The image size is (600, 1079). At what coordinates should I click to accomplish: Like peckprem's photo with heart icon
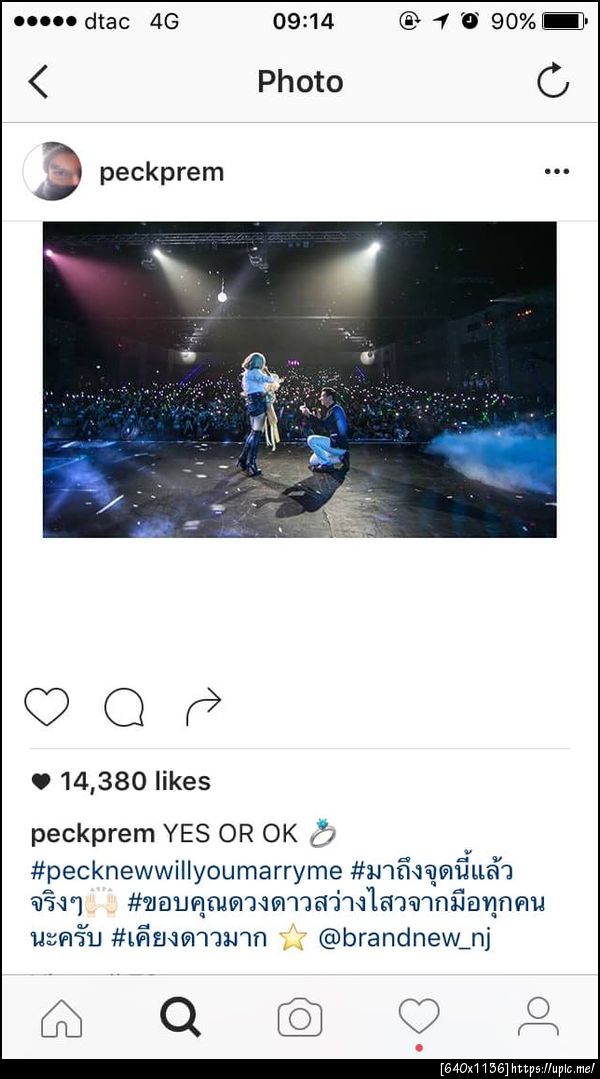pyautogui.click(x=47, y=707)
